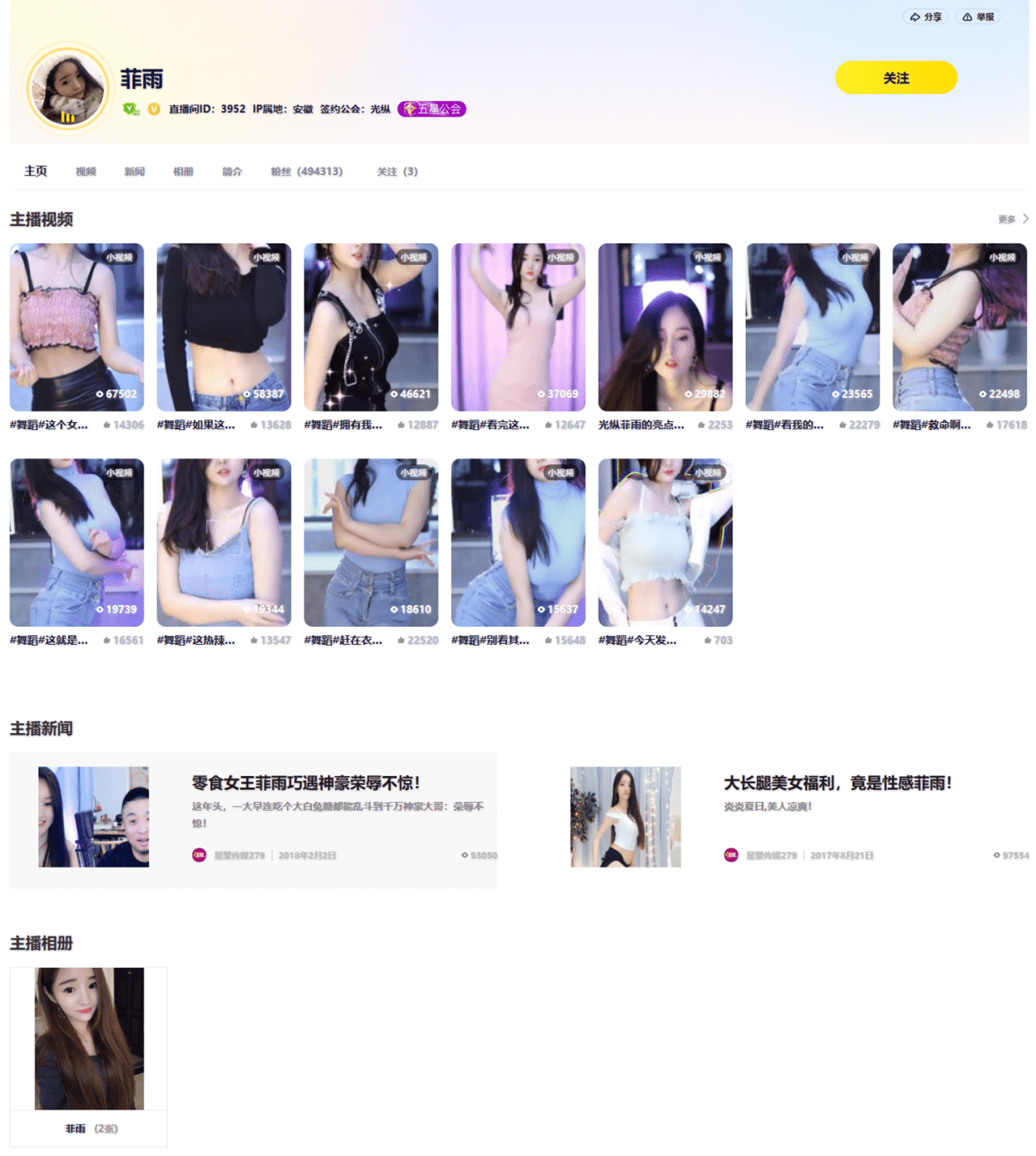The height and width of the screenshot is (1156, 1036).
Task: Open the 关注 (3) tab
Action: [397, 172]
